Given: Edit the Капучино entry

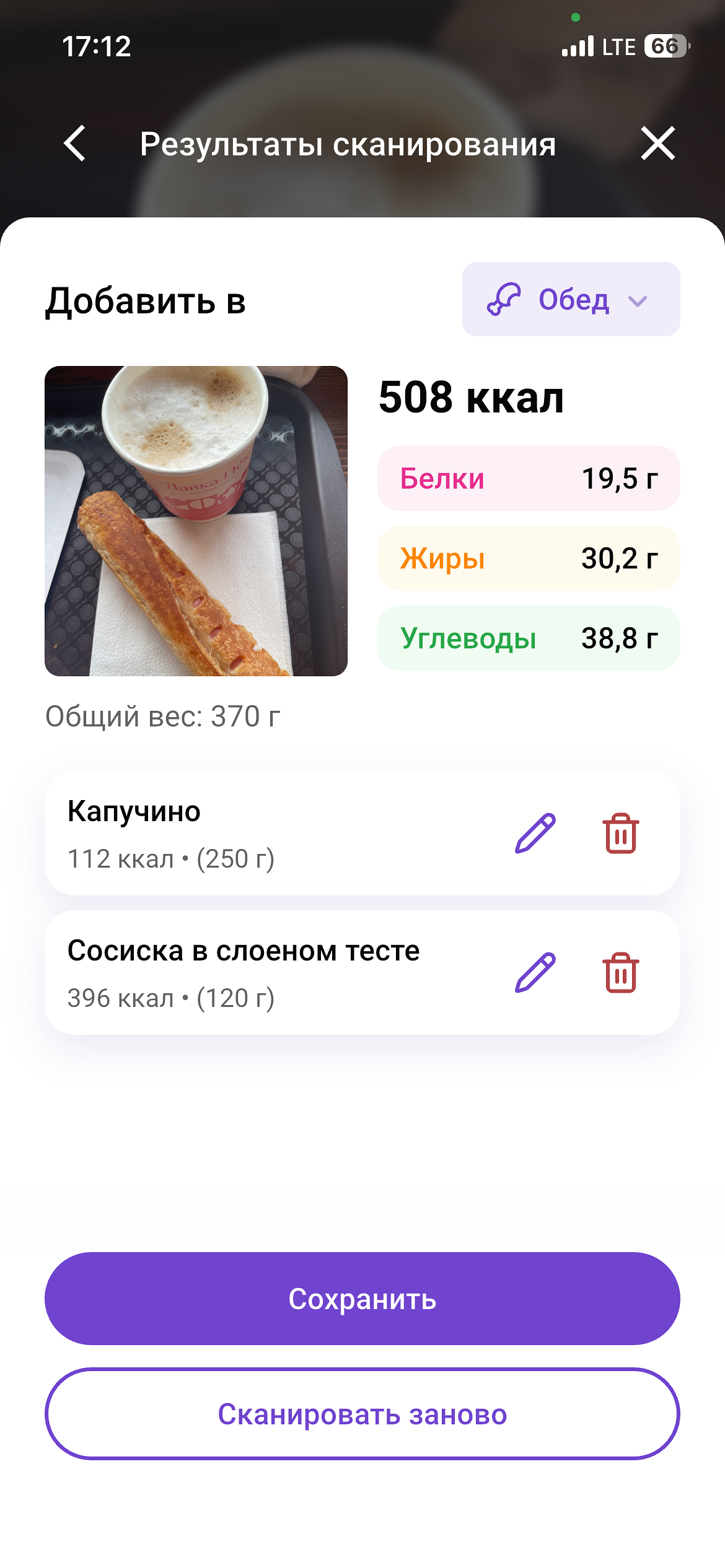Looking at the screenshot, I should click(535, 834).
